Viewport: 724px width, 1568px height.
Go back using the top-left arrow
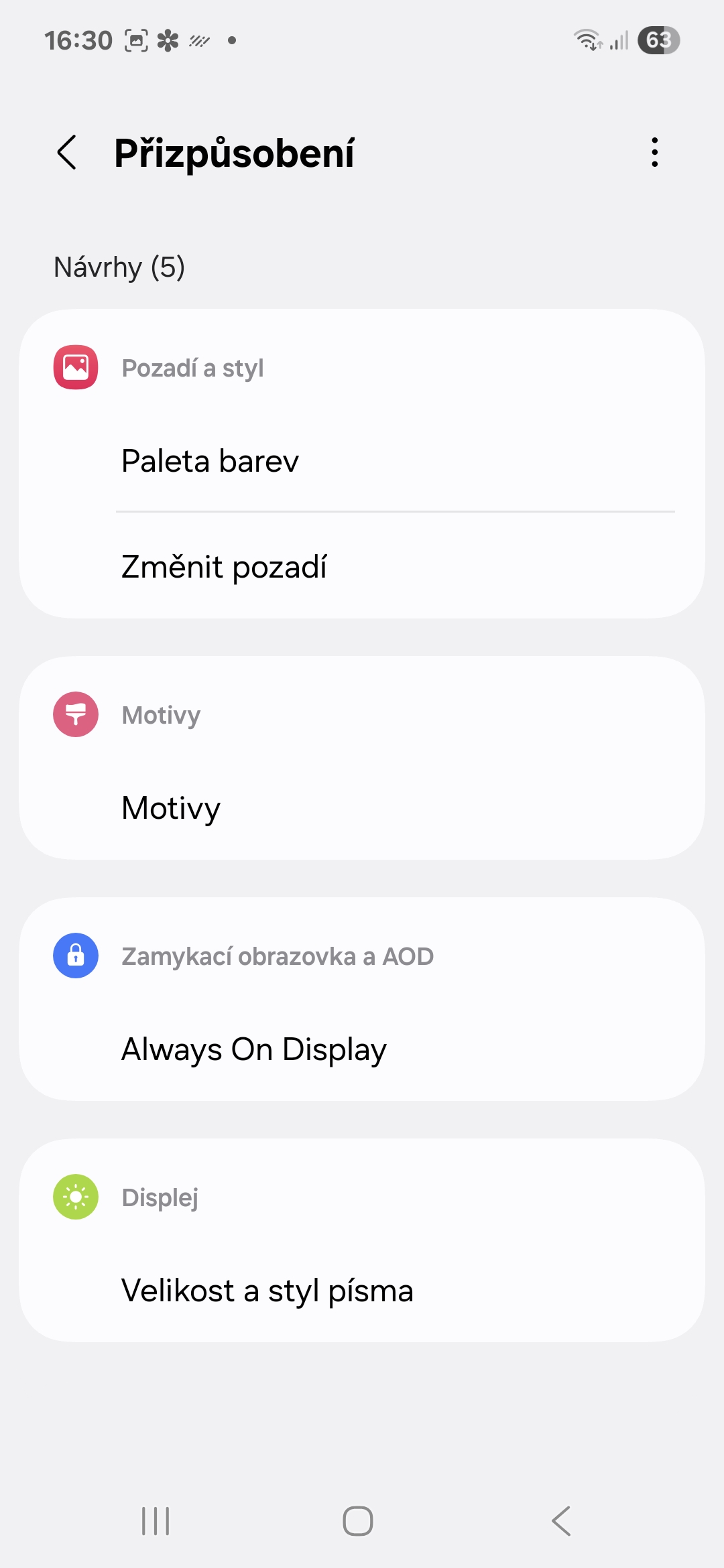(x=67, y=153)
